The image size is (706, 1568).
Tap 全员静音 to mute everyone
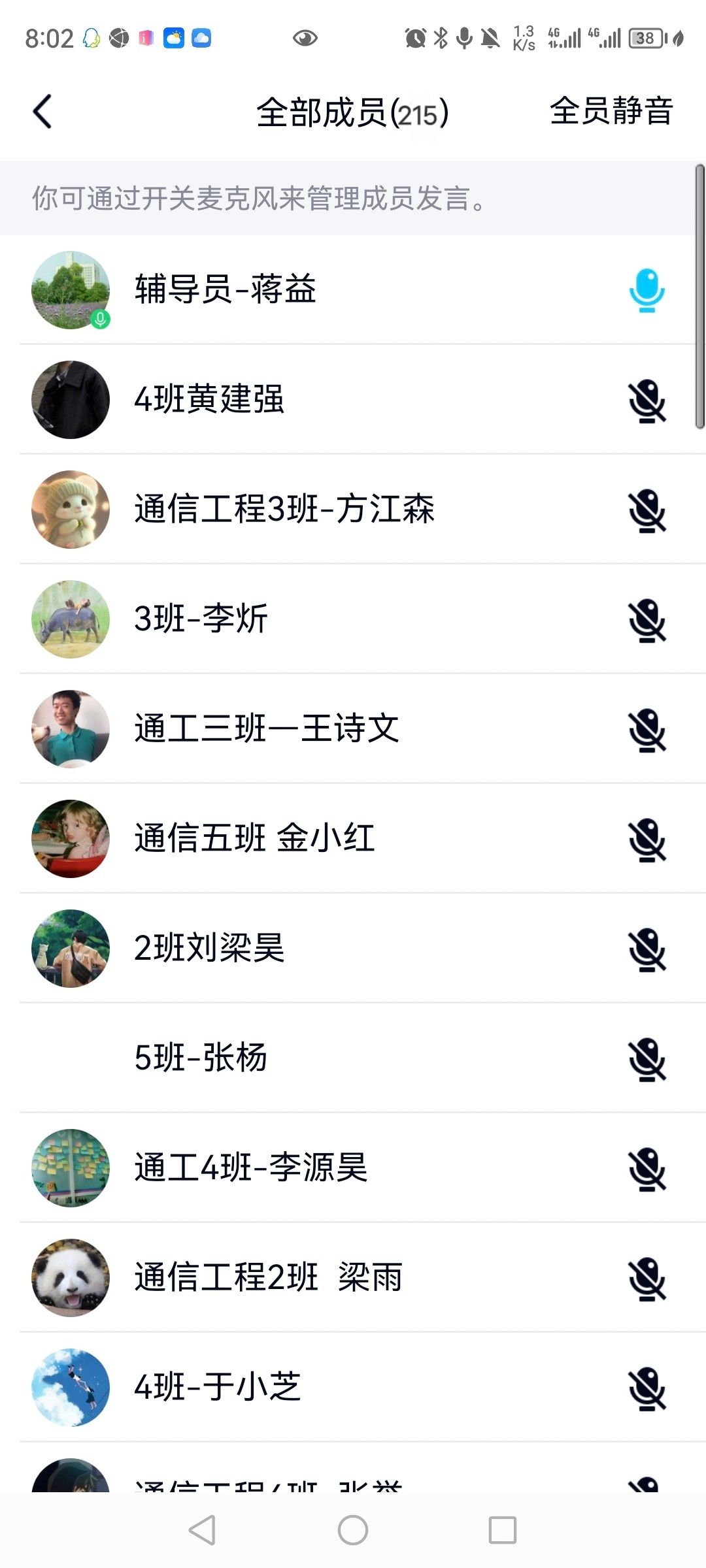611,111
